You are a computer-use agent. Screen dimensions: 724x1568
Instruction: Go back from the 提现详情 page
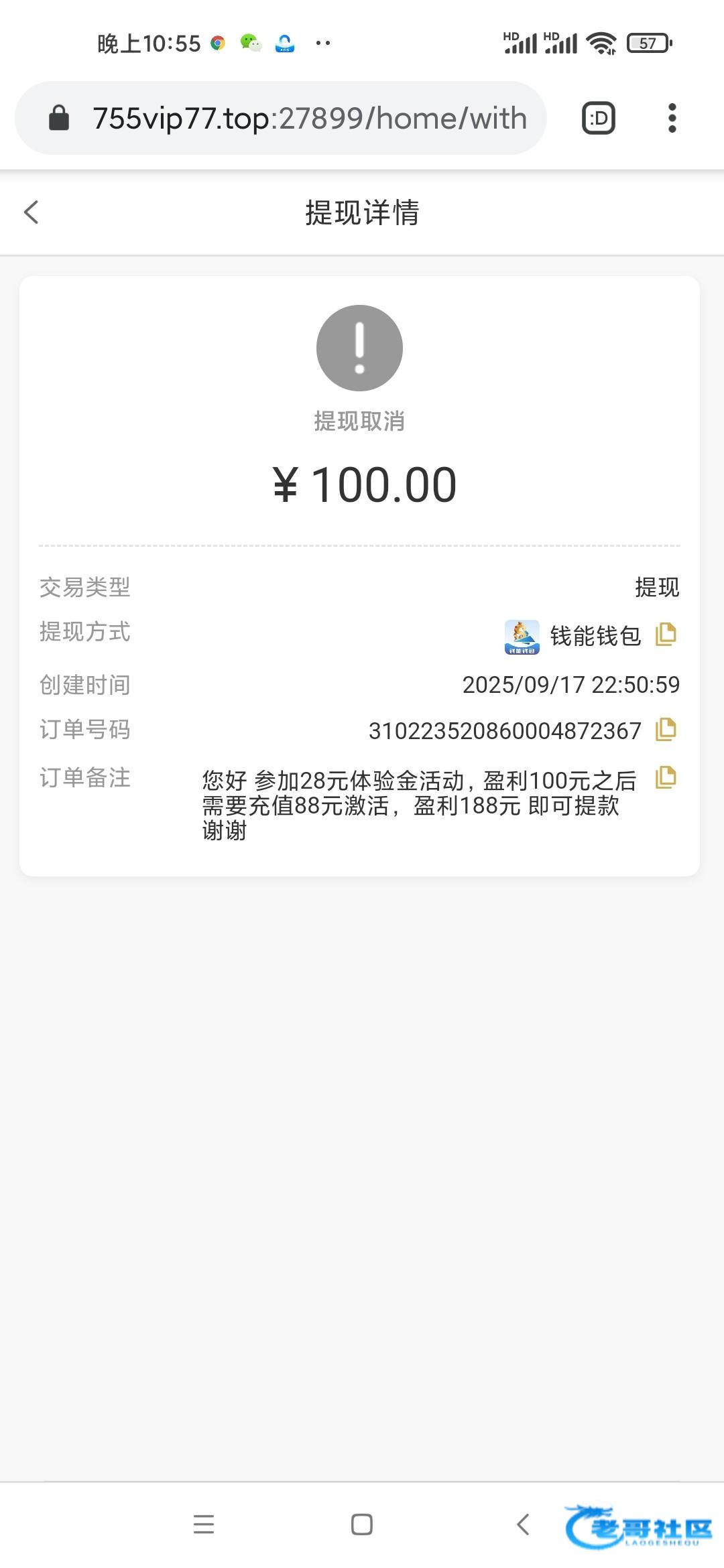pos(32,212)
